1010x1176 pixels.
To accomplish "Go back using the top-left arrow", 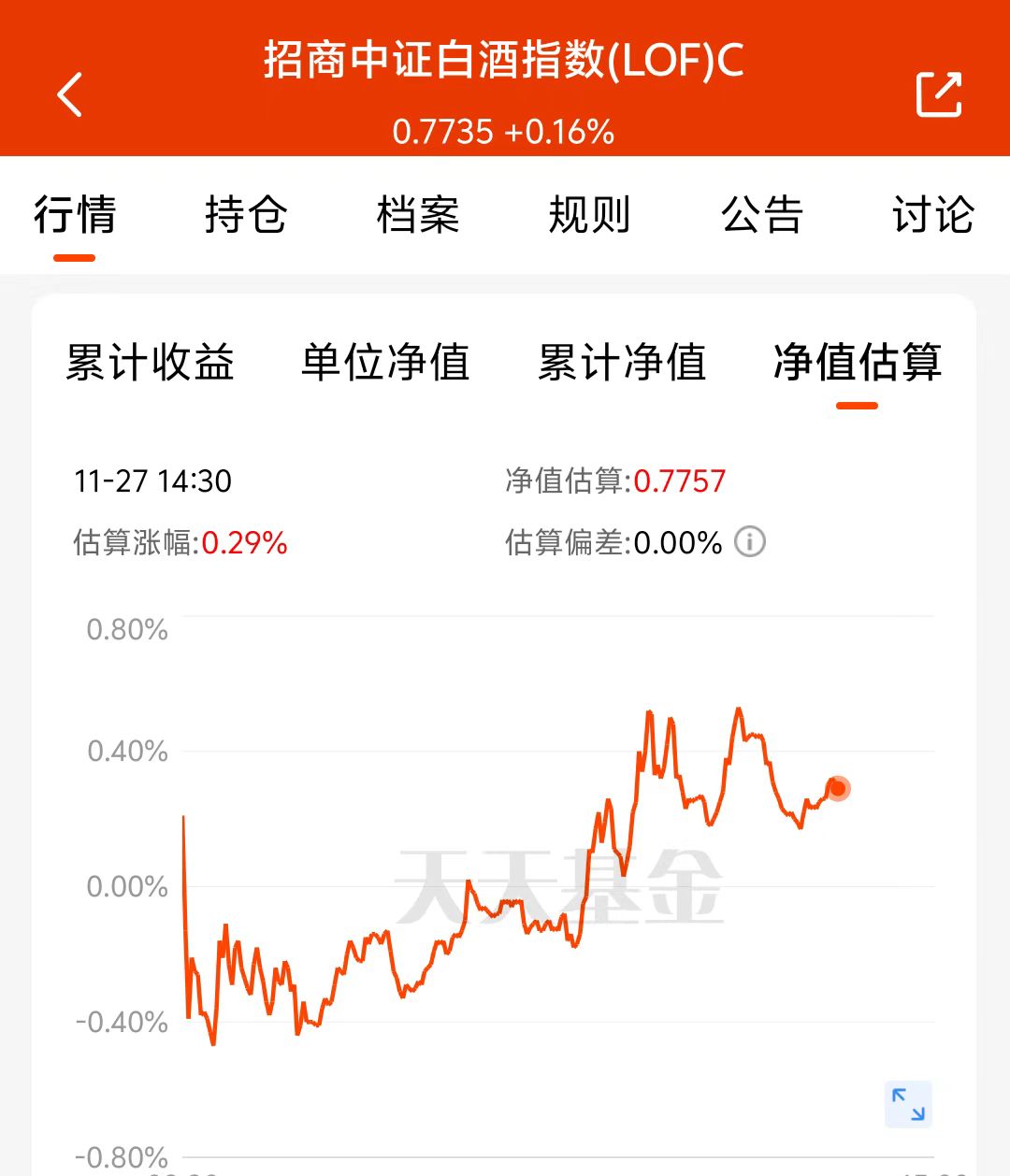I will tap(70, 94).
